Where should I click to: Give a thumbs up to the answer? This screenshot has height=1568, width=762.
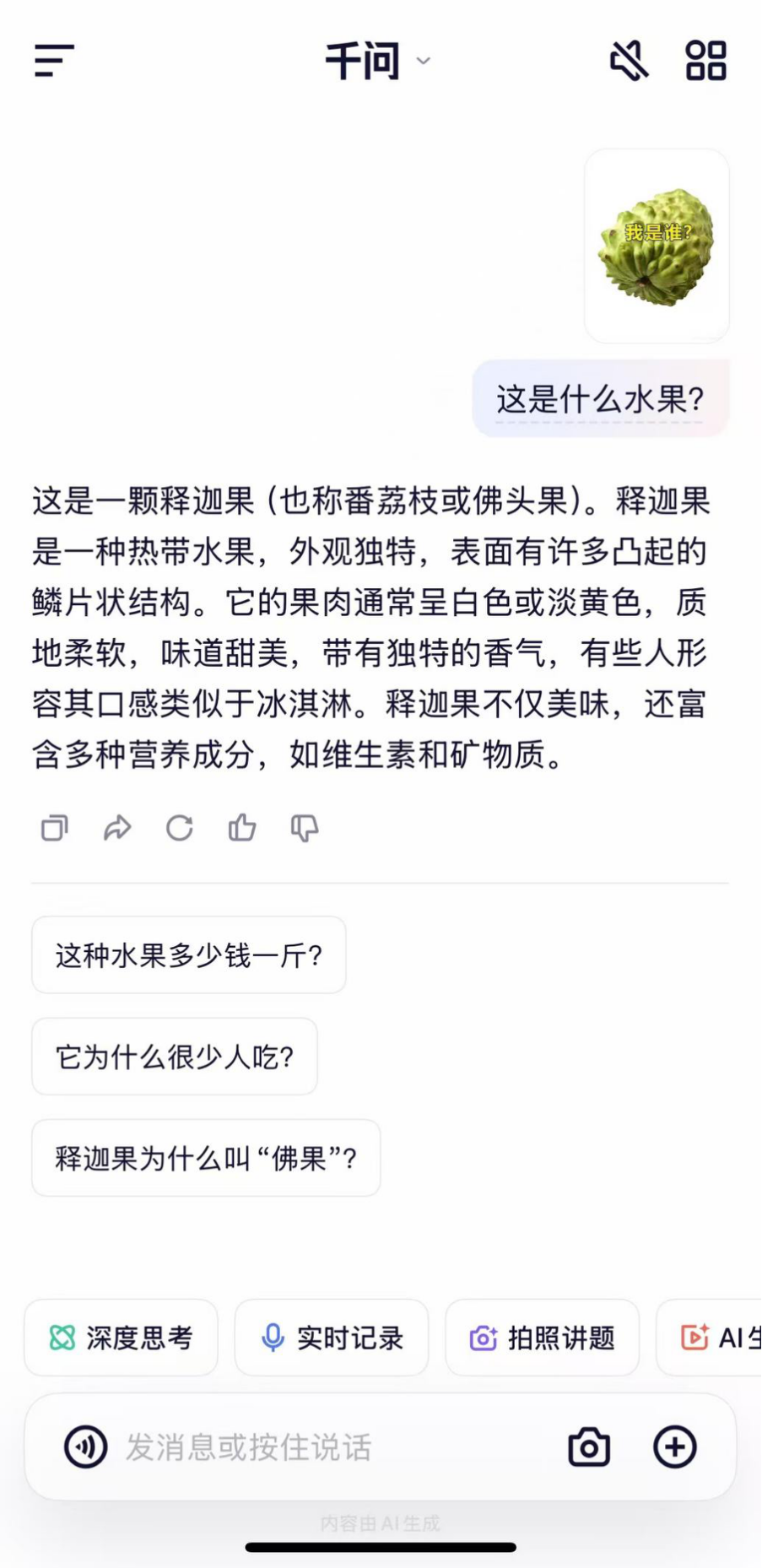(242, 828)
